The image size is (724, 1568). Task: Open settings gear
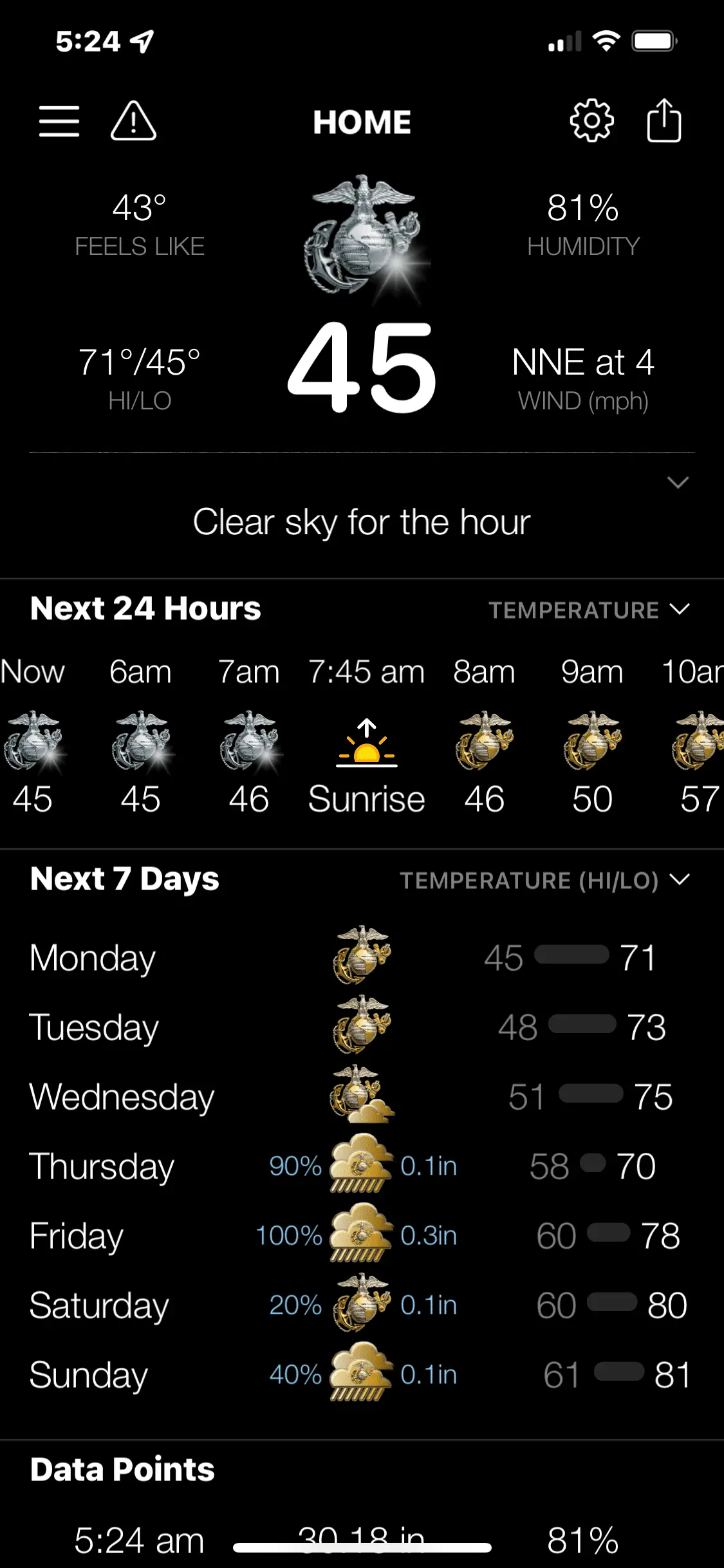pos(591,121)
